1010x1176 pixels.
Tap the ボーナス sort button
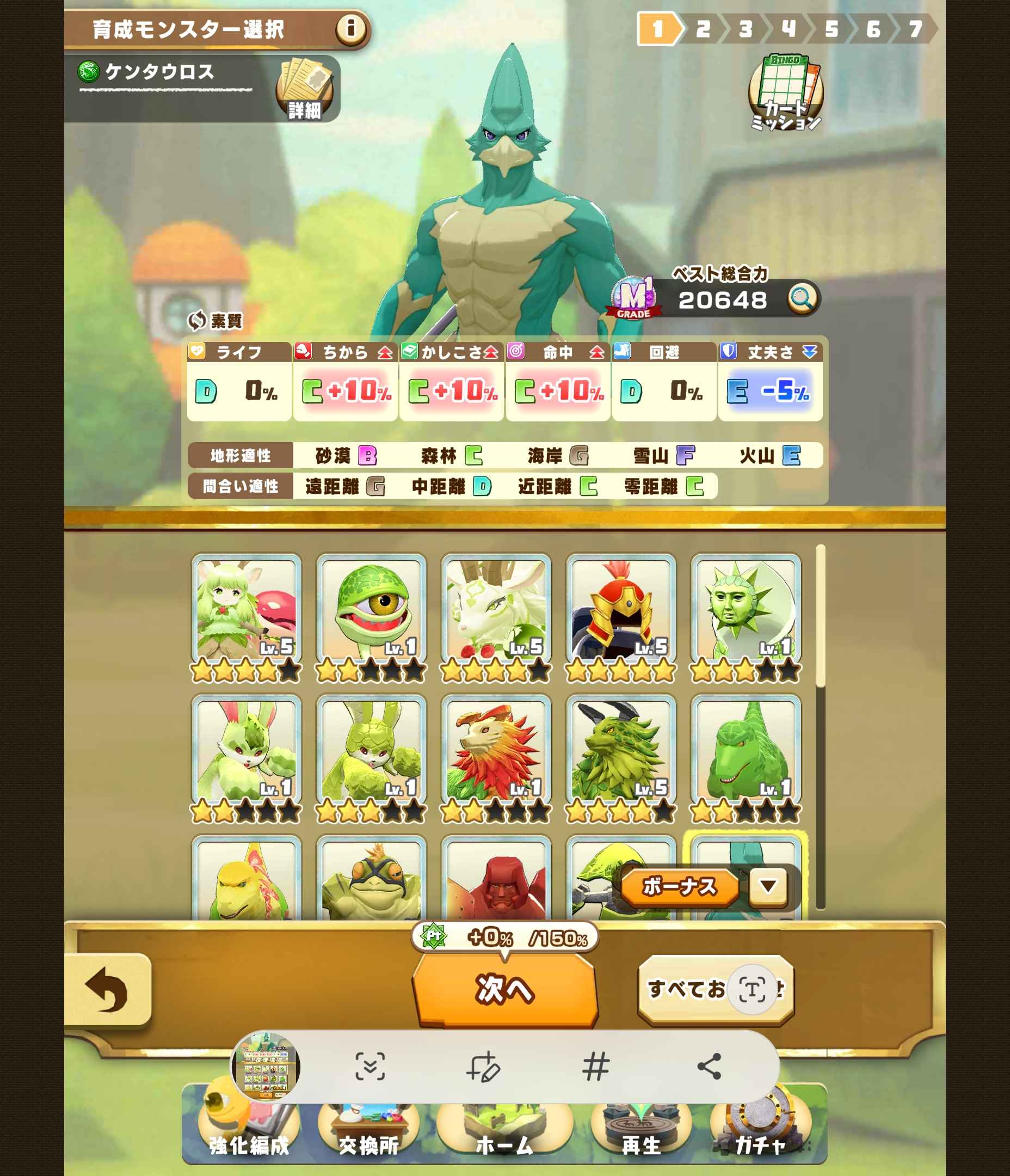[x=679, y=886]
